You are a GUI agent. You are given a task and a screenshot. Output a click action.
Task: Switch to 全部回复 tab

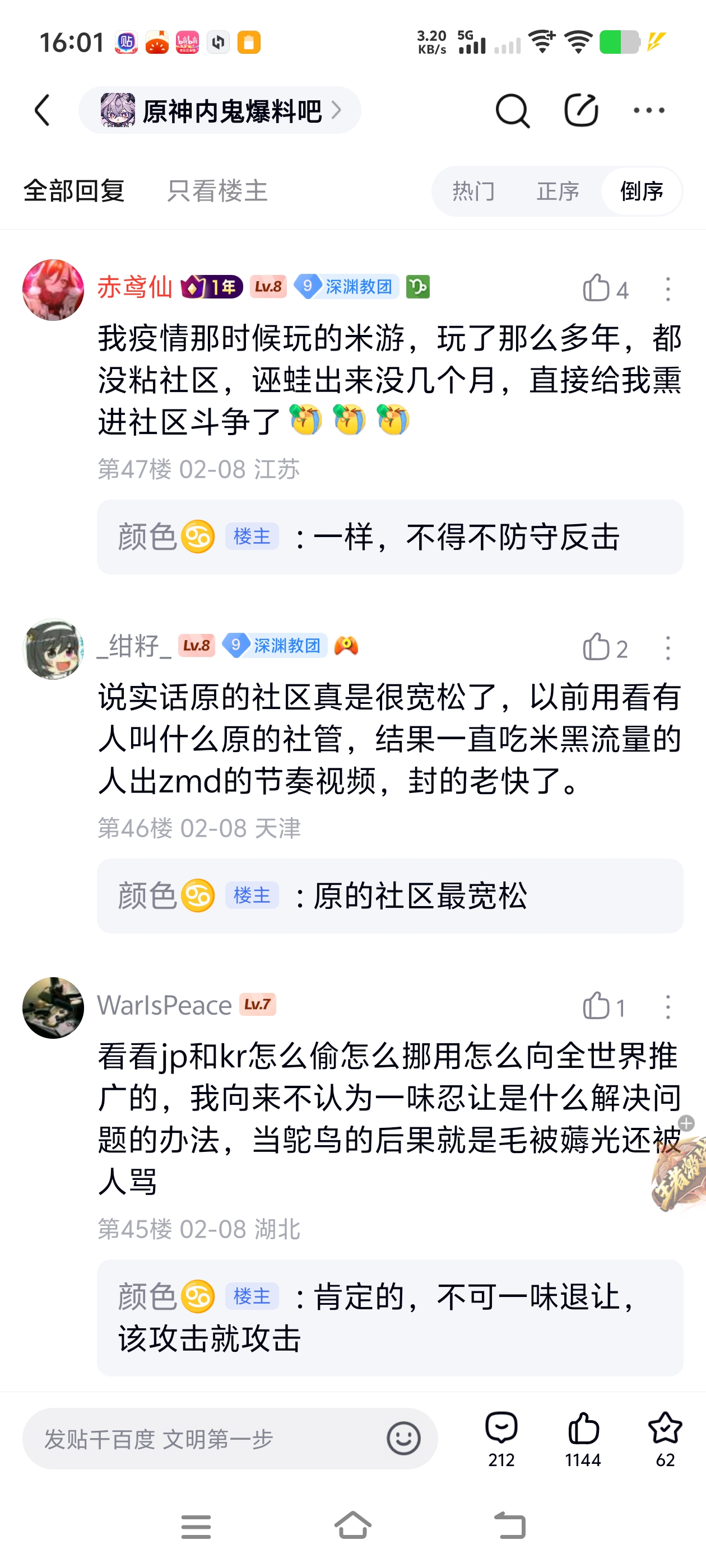coord(74,191)
